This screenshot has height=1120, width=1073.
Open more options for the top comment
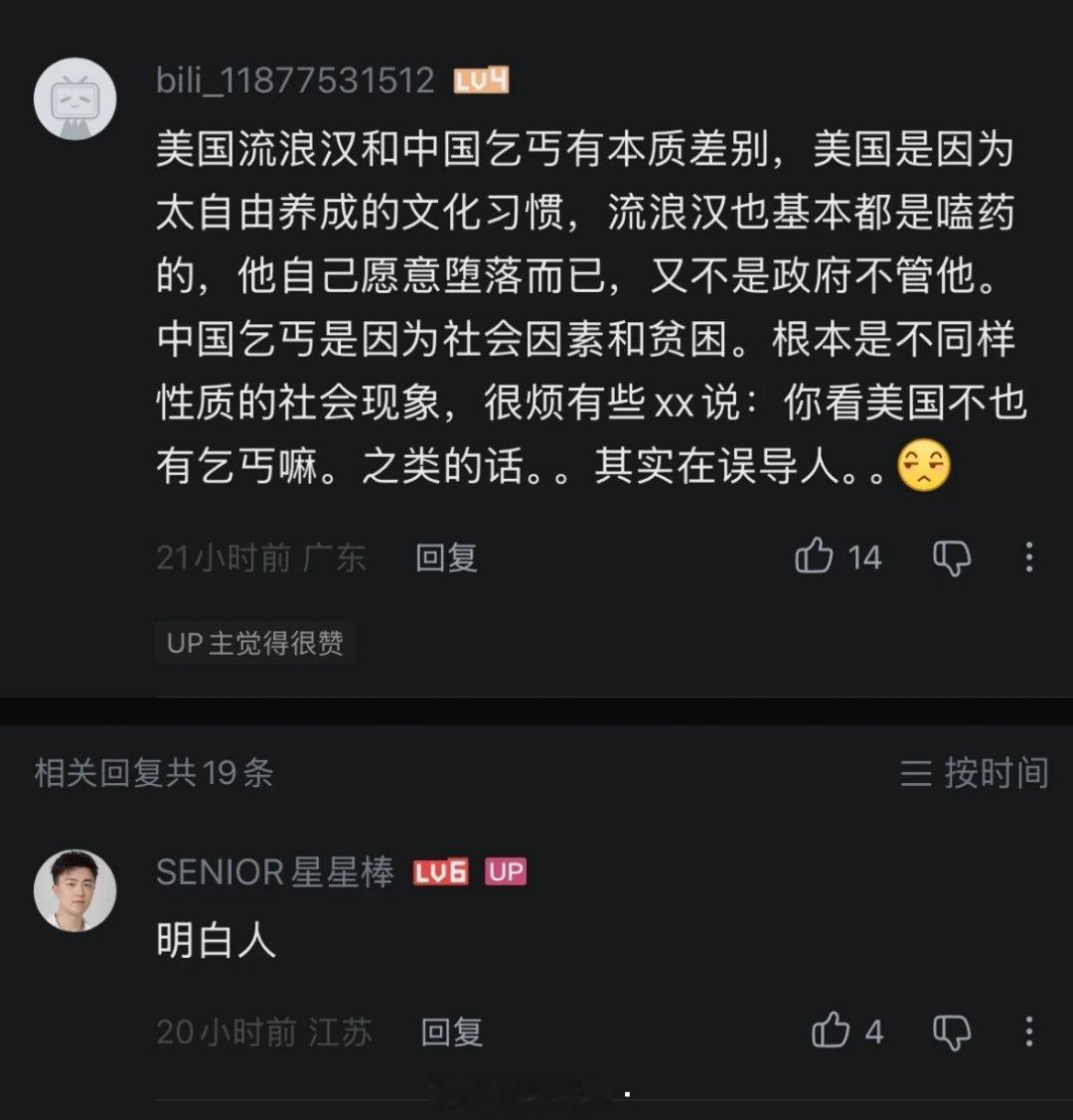(1027, 558)
